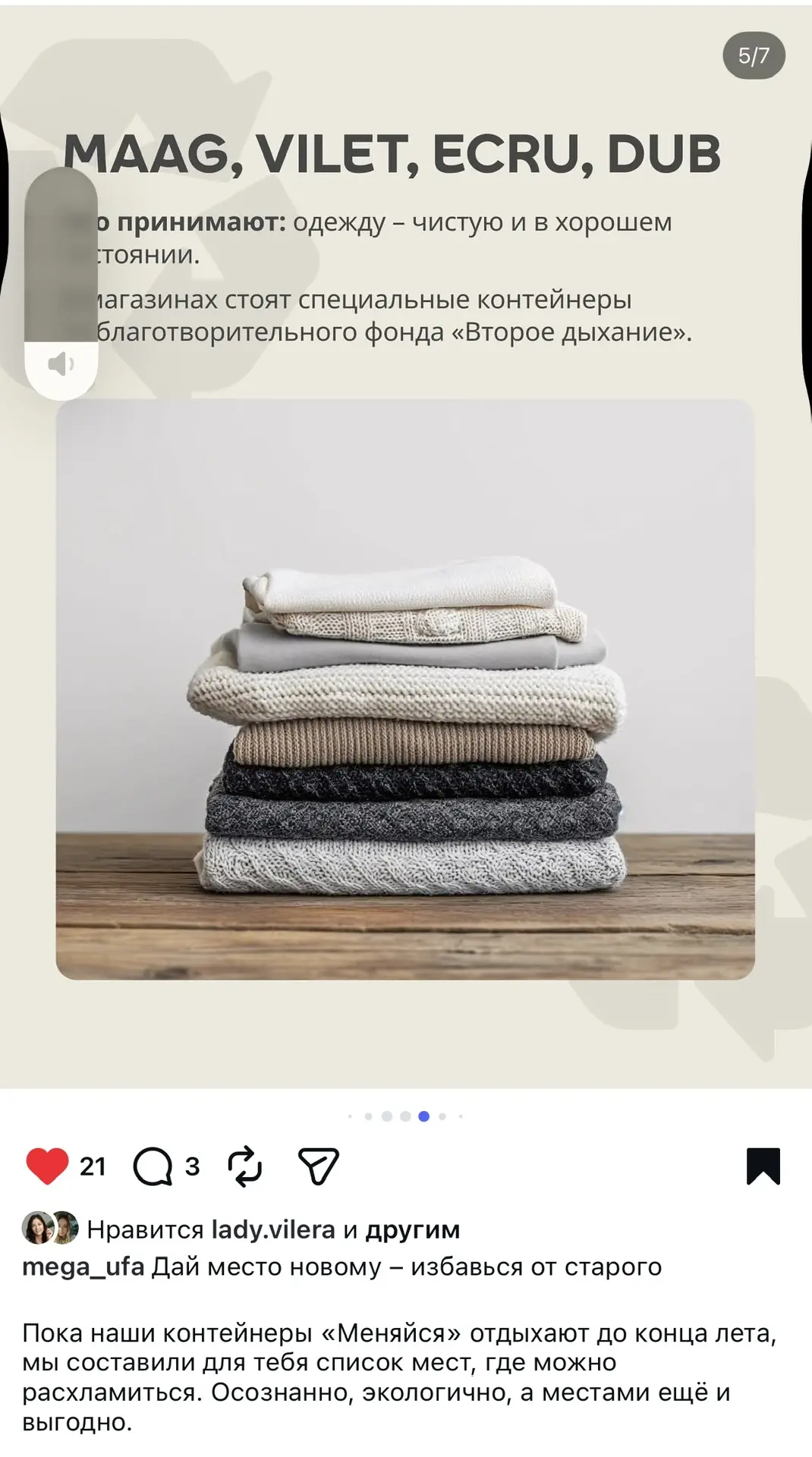Unlike the post with the red heart

pyautogui.click(x=47, y=1166)
